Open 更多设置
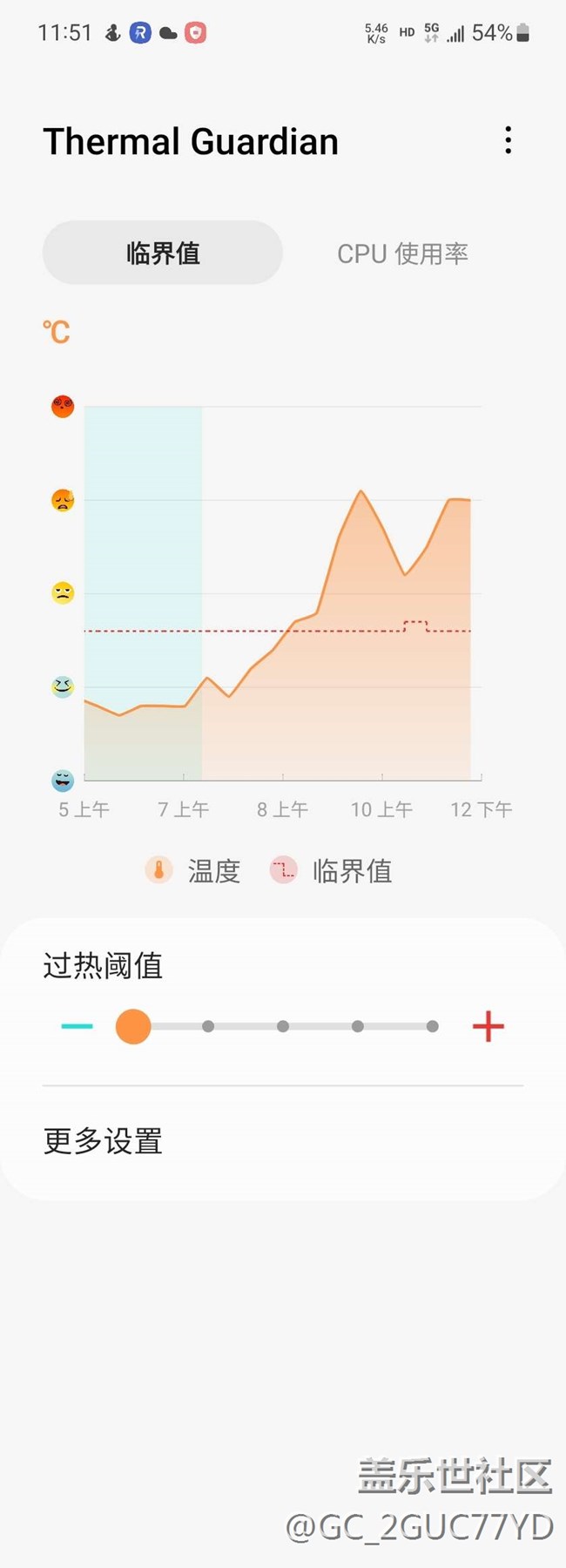Viewport: 566px width, 1568px height. [x=283, y=1141]
